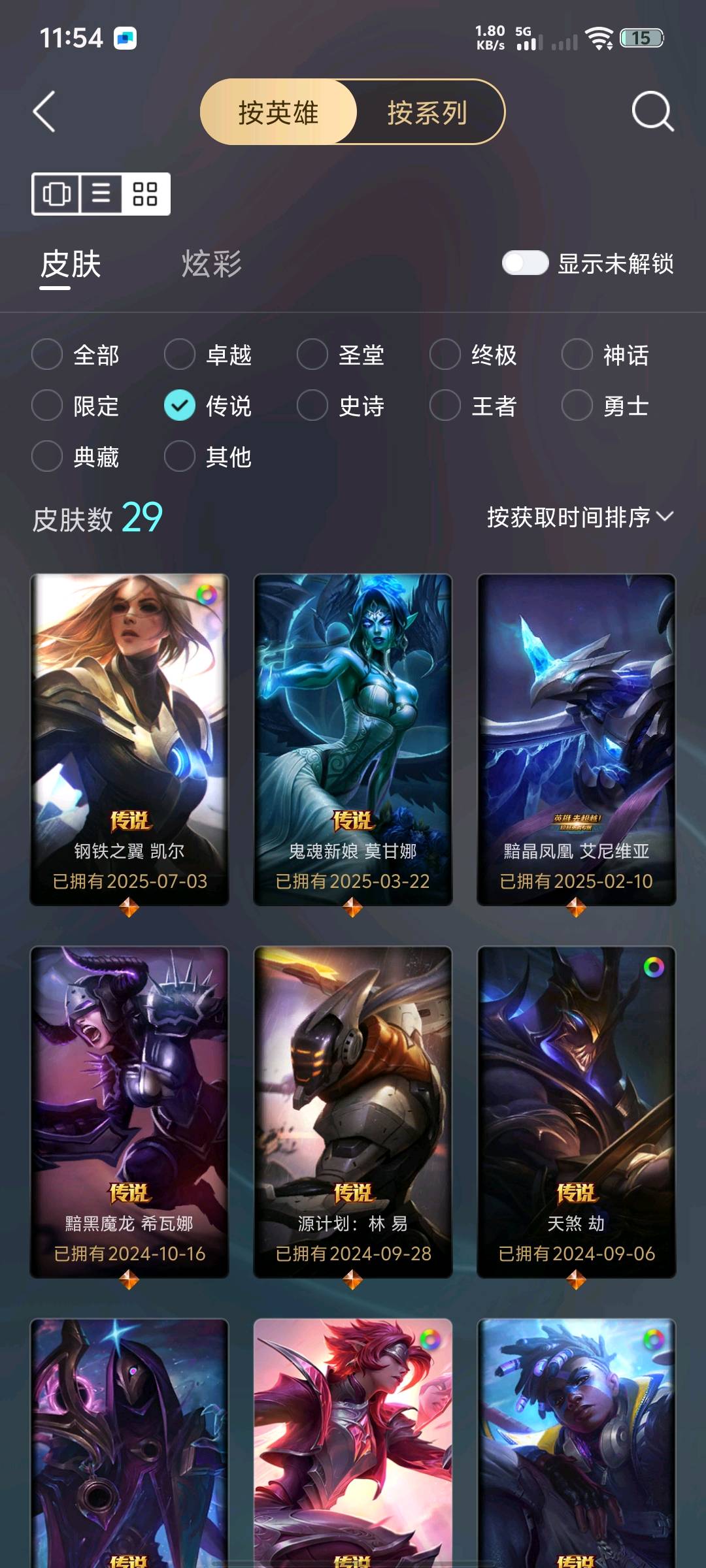The height and width of the screenshot is (1568, 706).
Task: Select the 限定 filter option
Action: [x=47, y=406]
